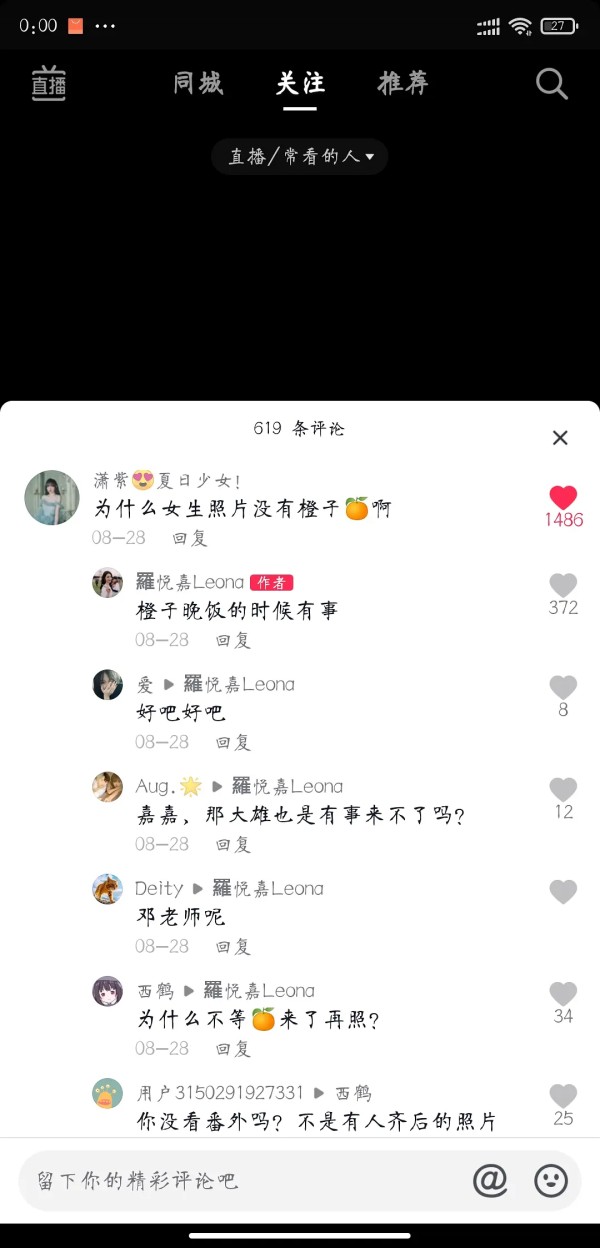Open the emoji picker
This screenshot has width=600, height=1248.
pyautogui.click(x=551, y=1181)
